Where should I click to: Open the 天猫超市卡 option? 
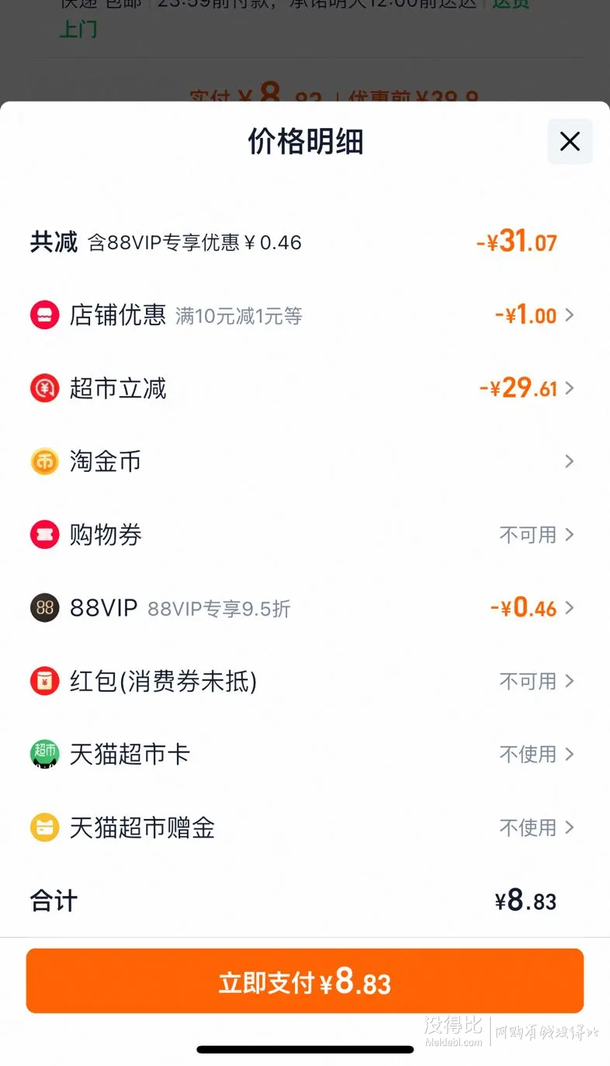pos(305,754)
